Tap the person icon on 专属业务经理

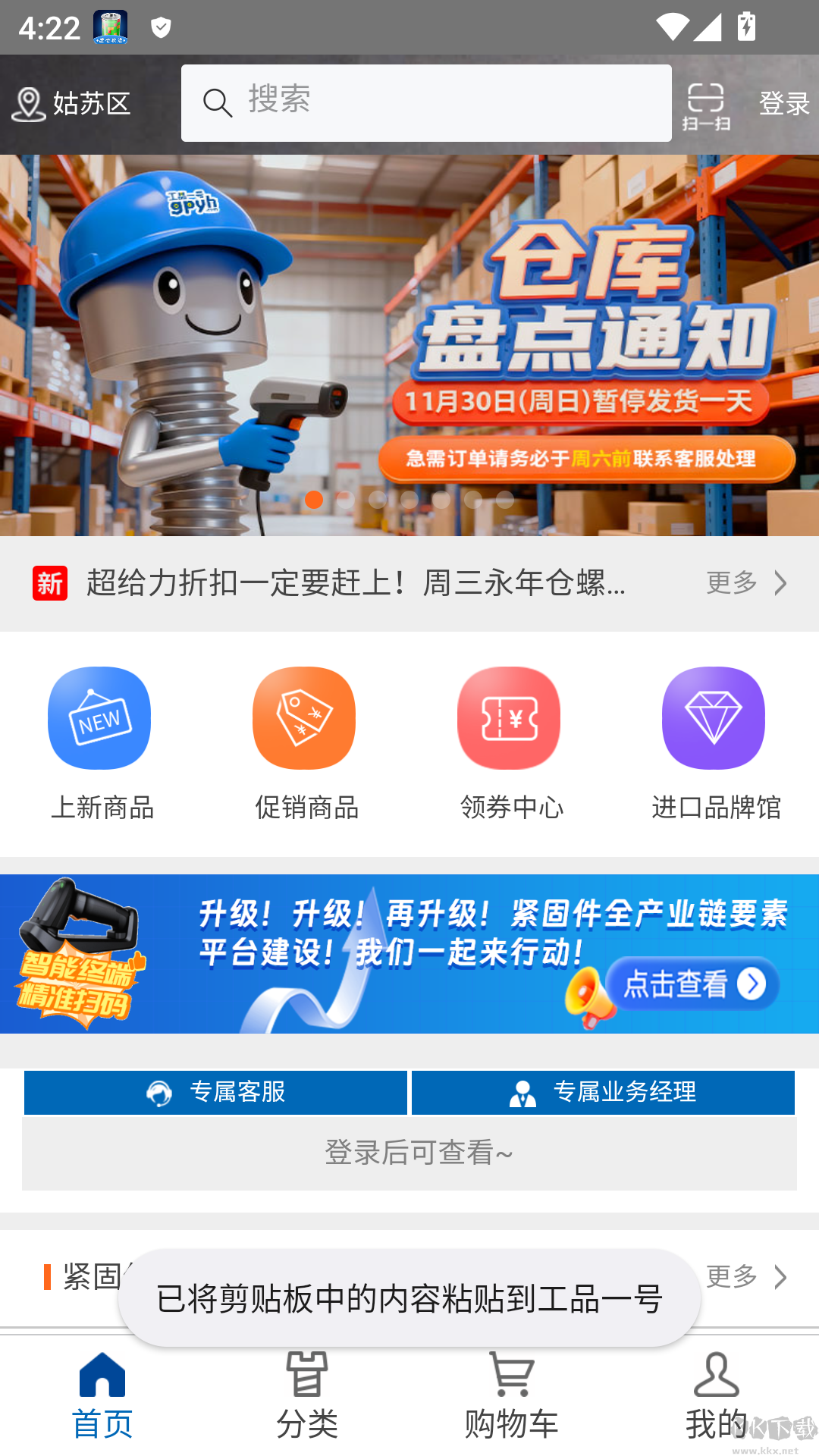coord(522,1093)
